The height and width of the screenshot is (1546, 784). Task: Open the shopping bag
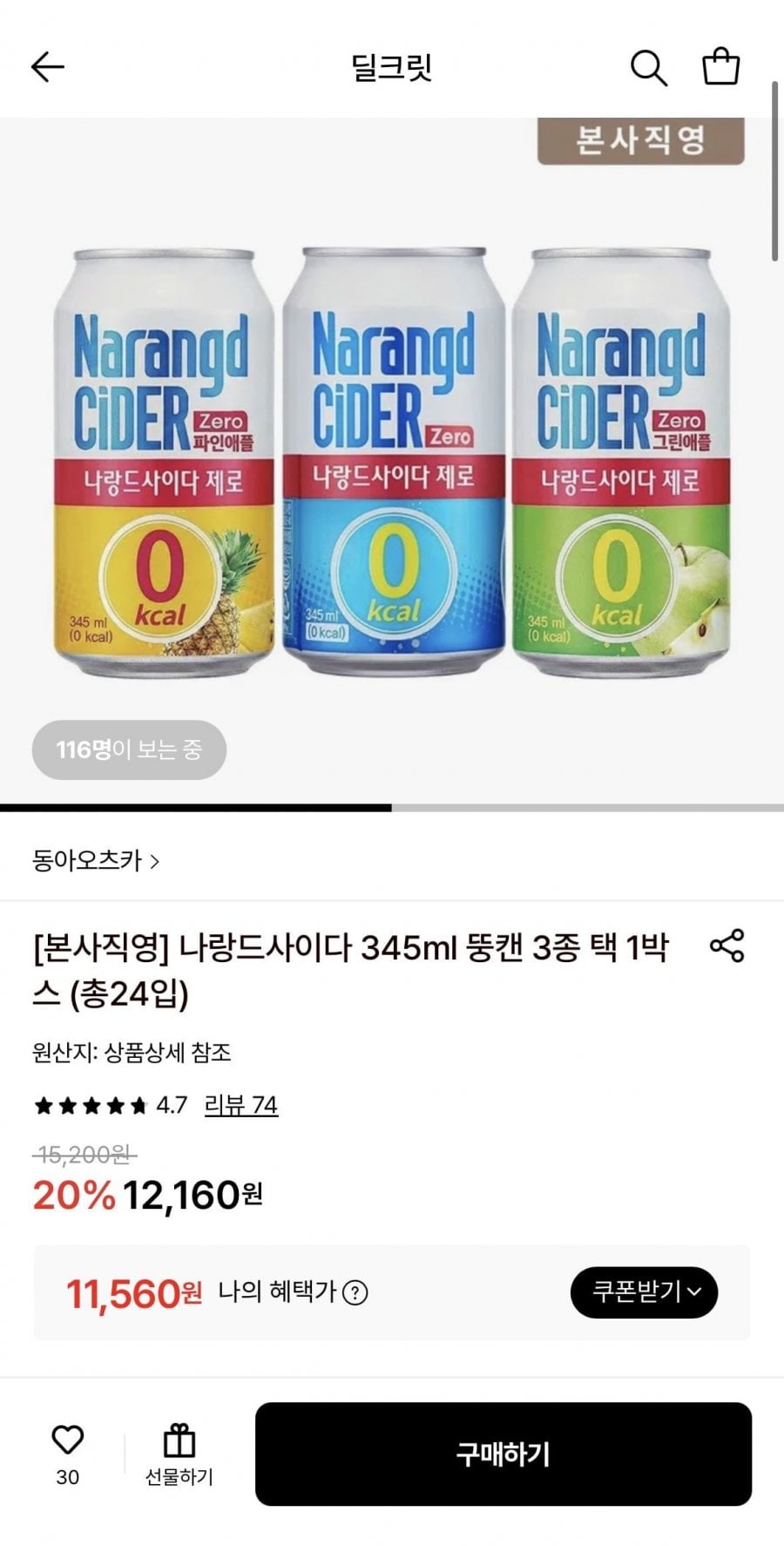(720, 67)
